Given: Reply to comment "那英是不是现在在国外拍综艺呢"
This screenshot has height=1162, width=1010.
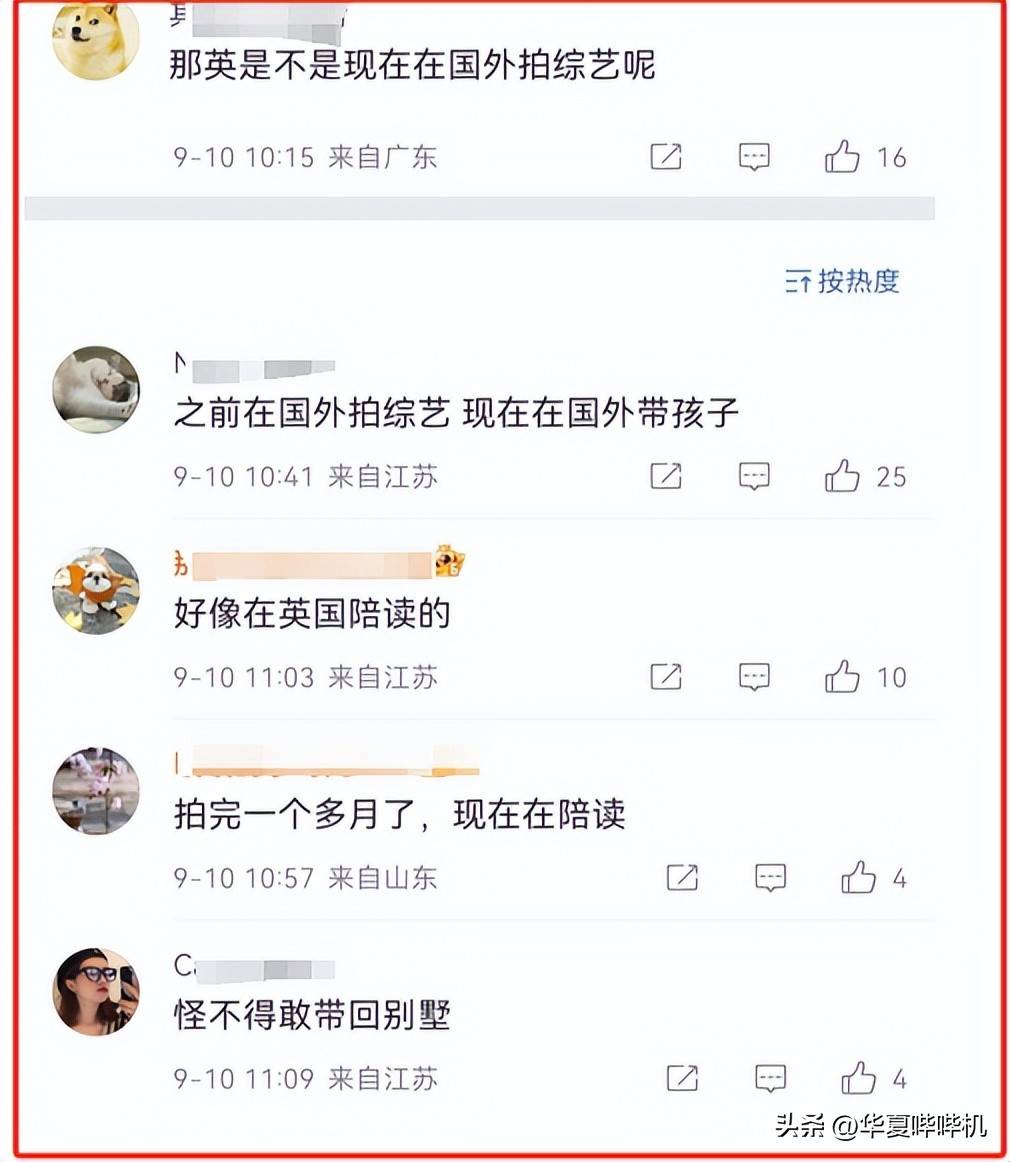Looking at the screenshot, I should [x=754, y=157].
